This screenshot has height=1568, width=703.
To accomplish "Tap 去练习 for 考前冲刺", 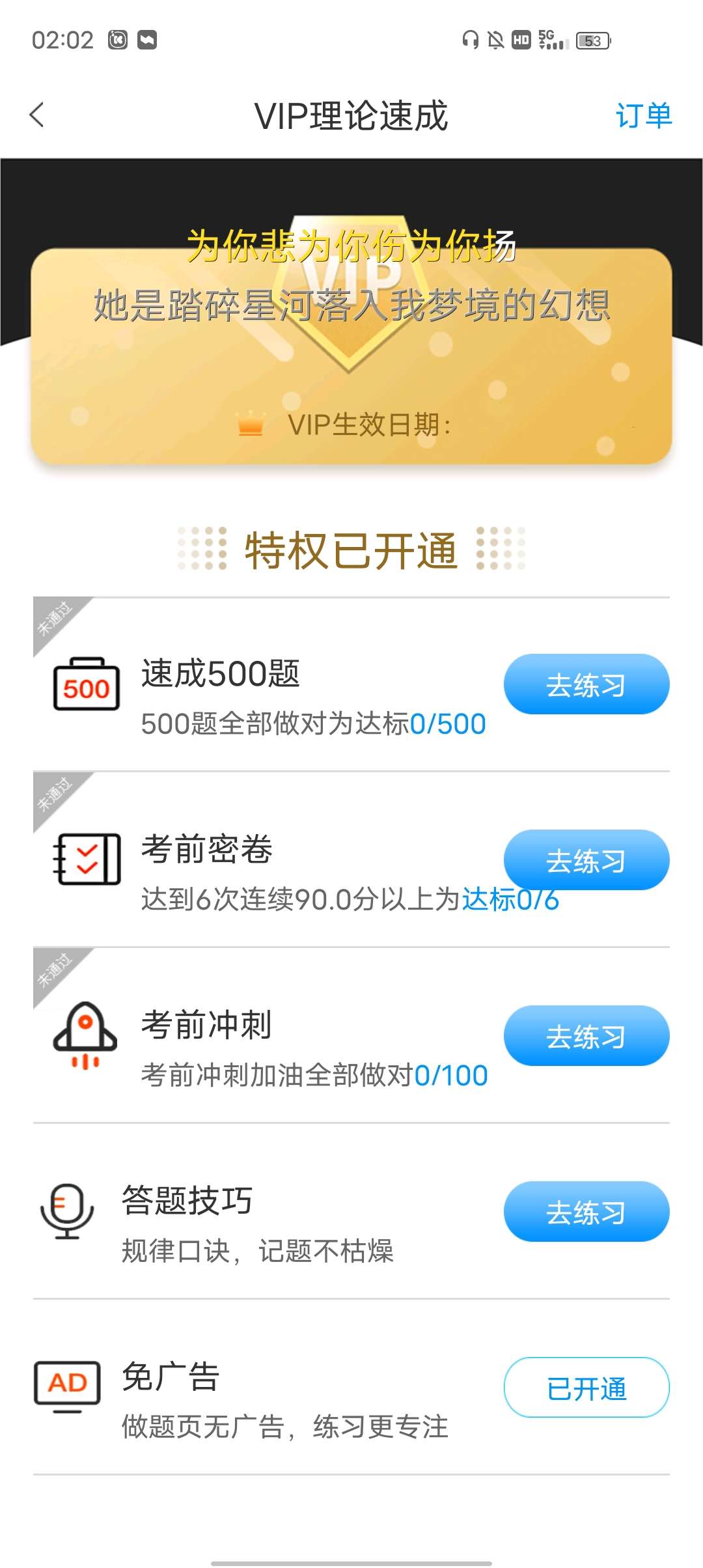I will coord(586,1036).
